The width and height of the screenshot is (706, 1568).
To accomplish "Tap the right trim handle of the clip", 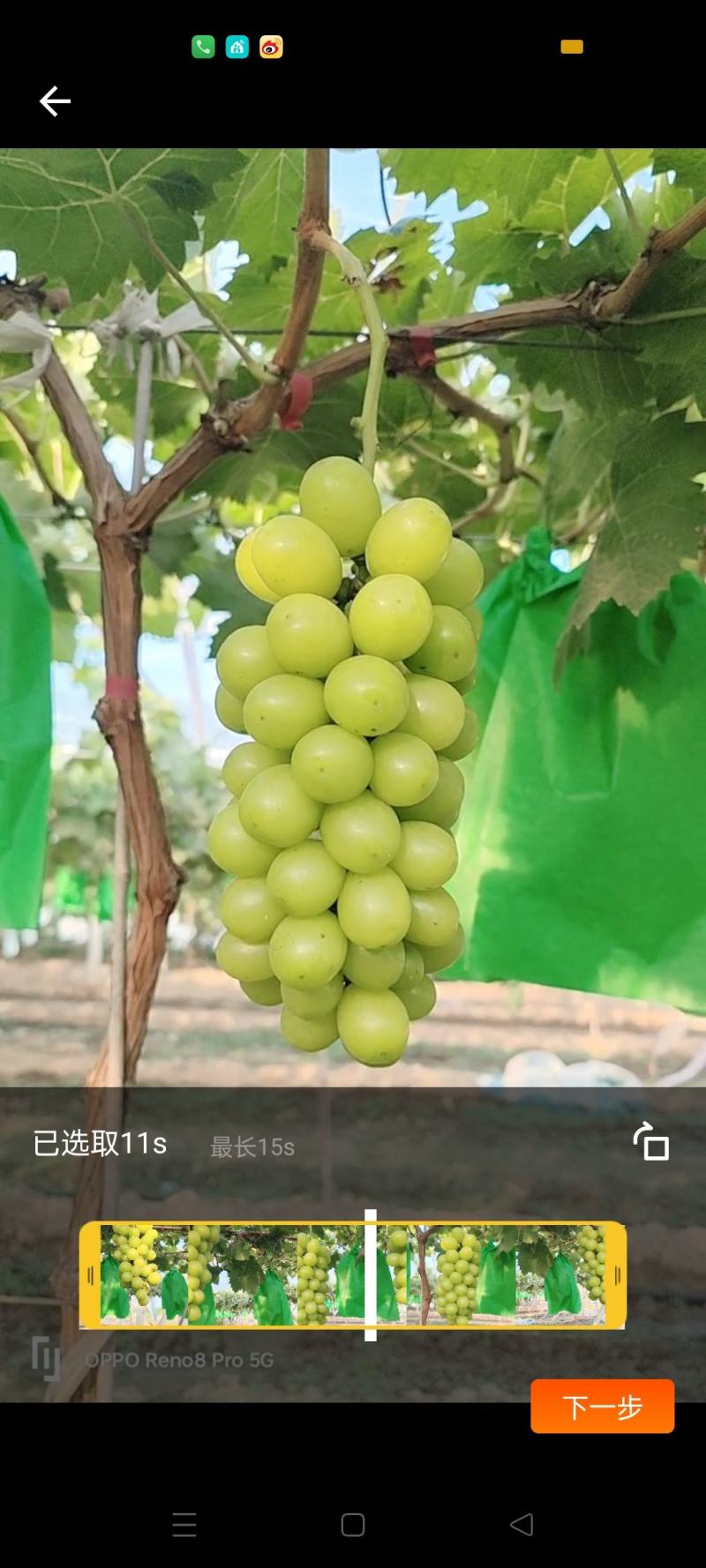I will 616,1275.
